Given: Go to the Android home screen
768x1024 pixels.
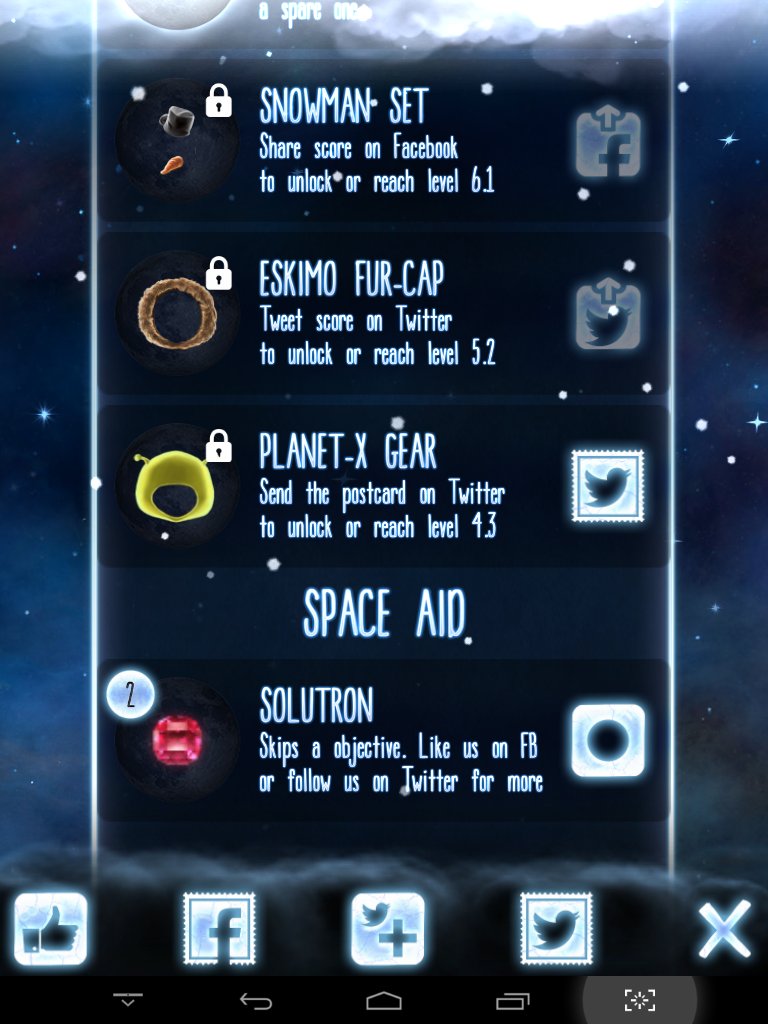Looking at the screenshot, I should click(x=384, y=1000).
